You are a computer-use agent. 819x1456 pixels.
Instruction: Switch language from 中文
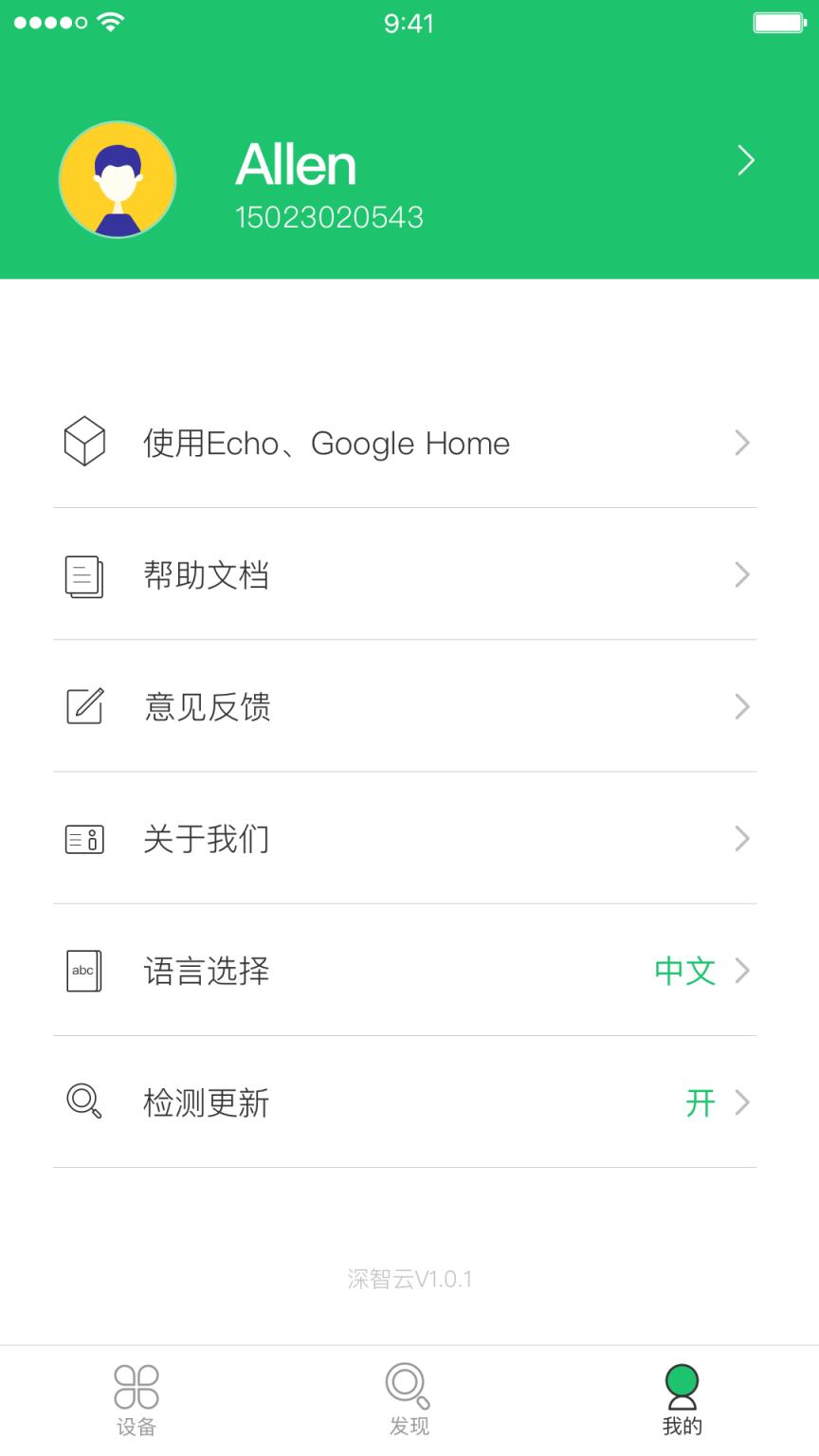pyautogui.click(x=684, y=971)
